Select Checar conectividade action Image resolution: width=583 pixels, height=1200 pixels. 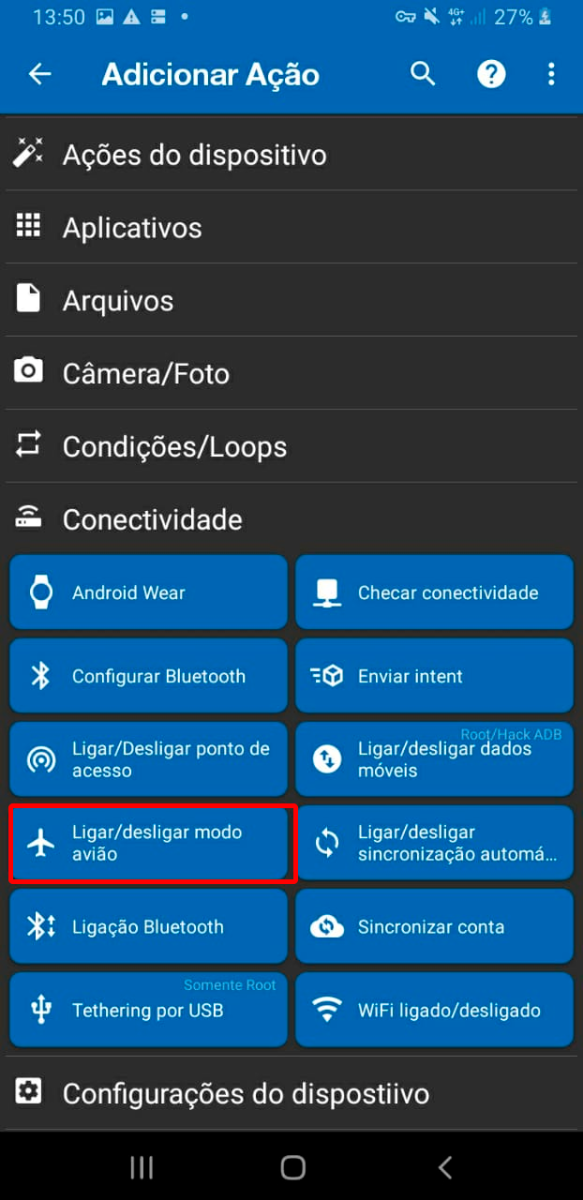(435, 593)
